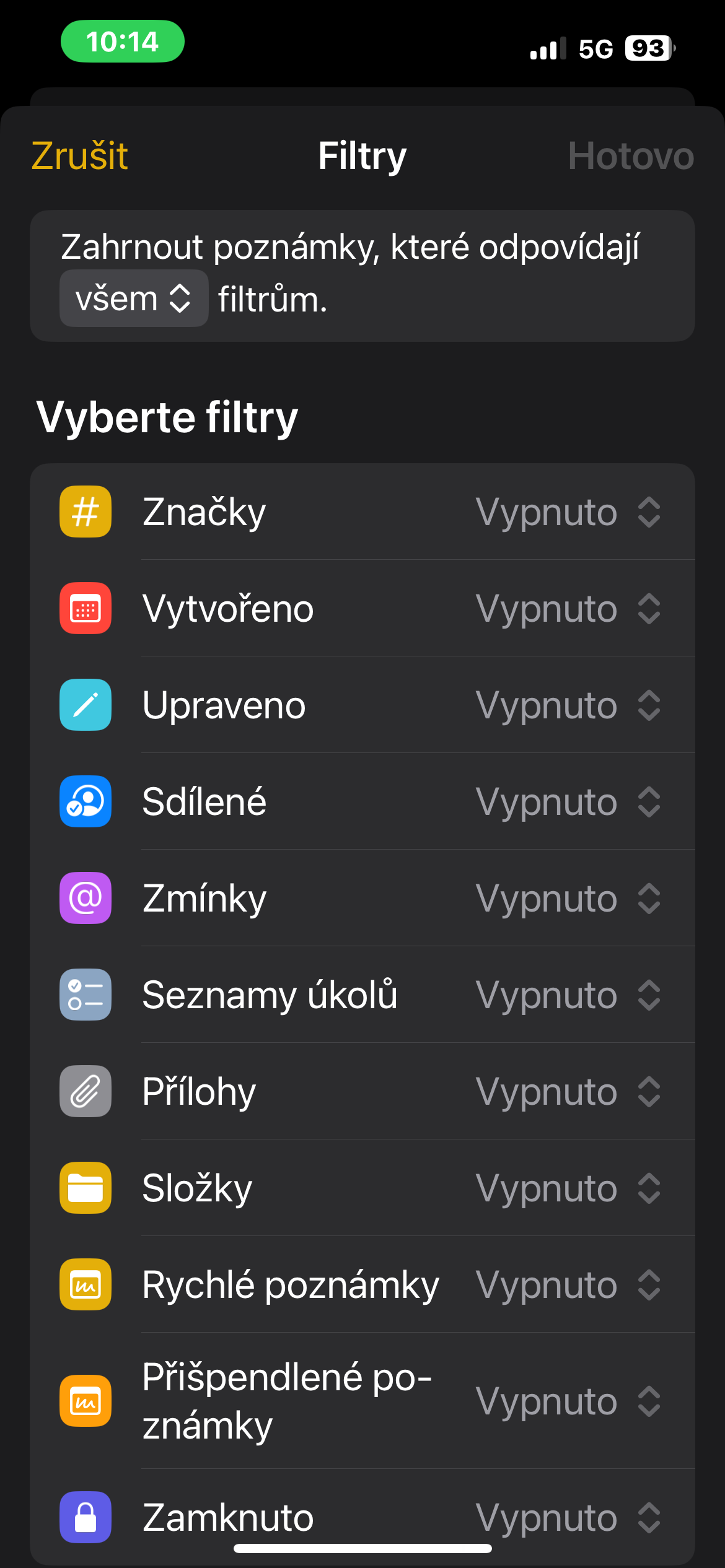Viewport: 725px width, 1568px height.
Task: Open the "všem" match dropdown
Action: click(x=134, y=298)
